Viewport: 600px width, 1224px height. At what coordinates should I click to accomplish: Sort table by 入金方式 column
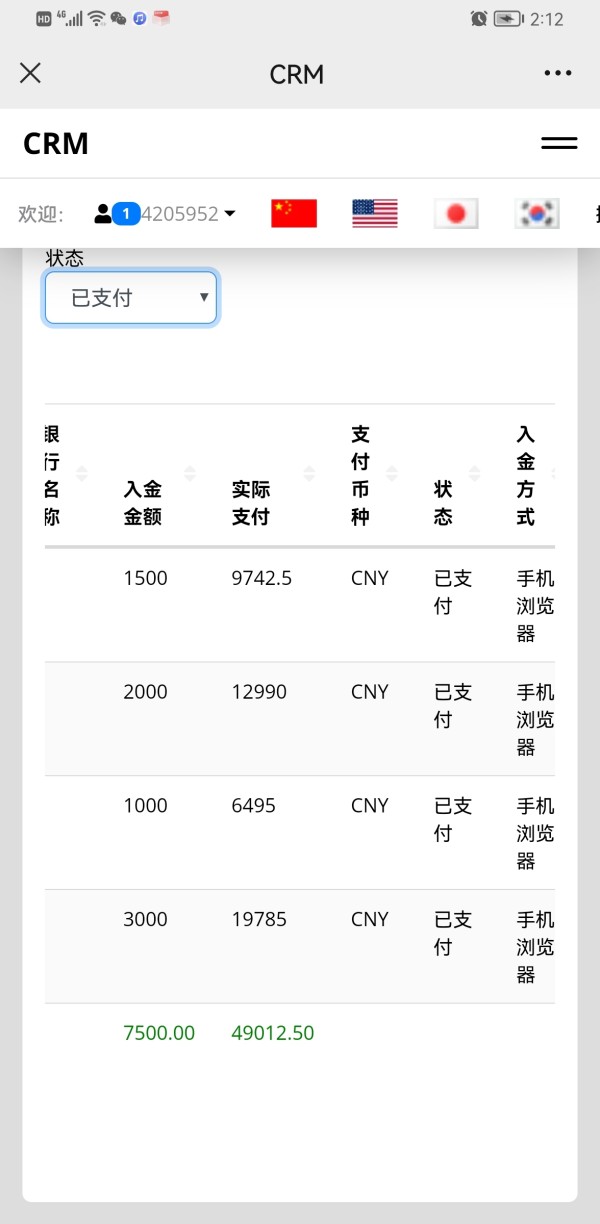(532, 475)
